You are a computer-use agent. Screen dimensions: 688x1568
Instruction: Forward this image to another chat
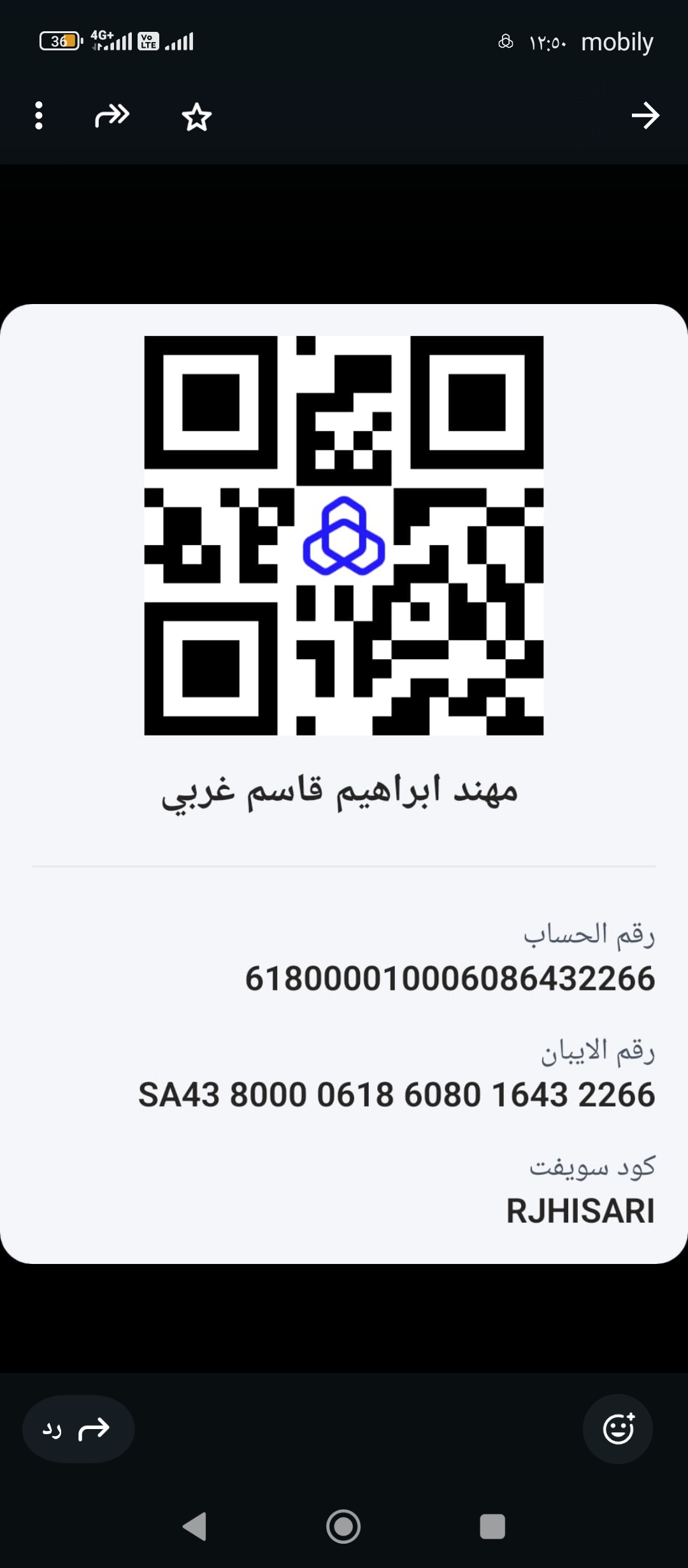click(x=112, y=116)
